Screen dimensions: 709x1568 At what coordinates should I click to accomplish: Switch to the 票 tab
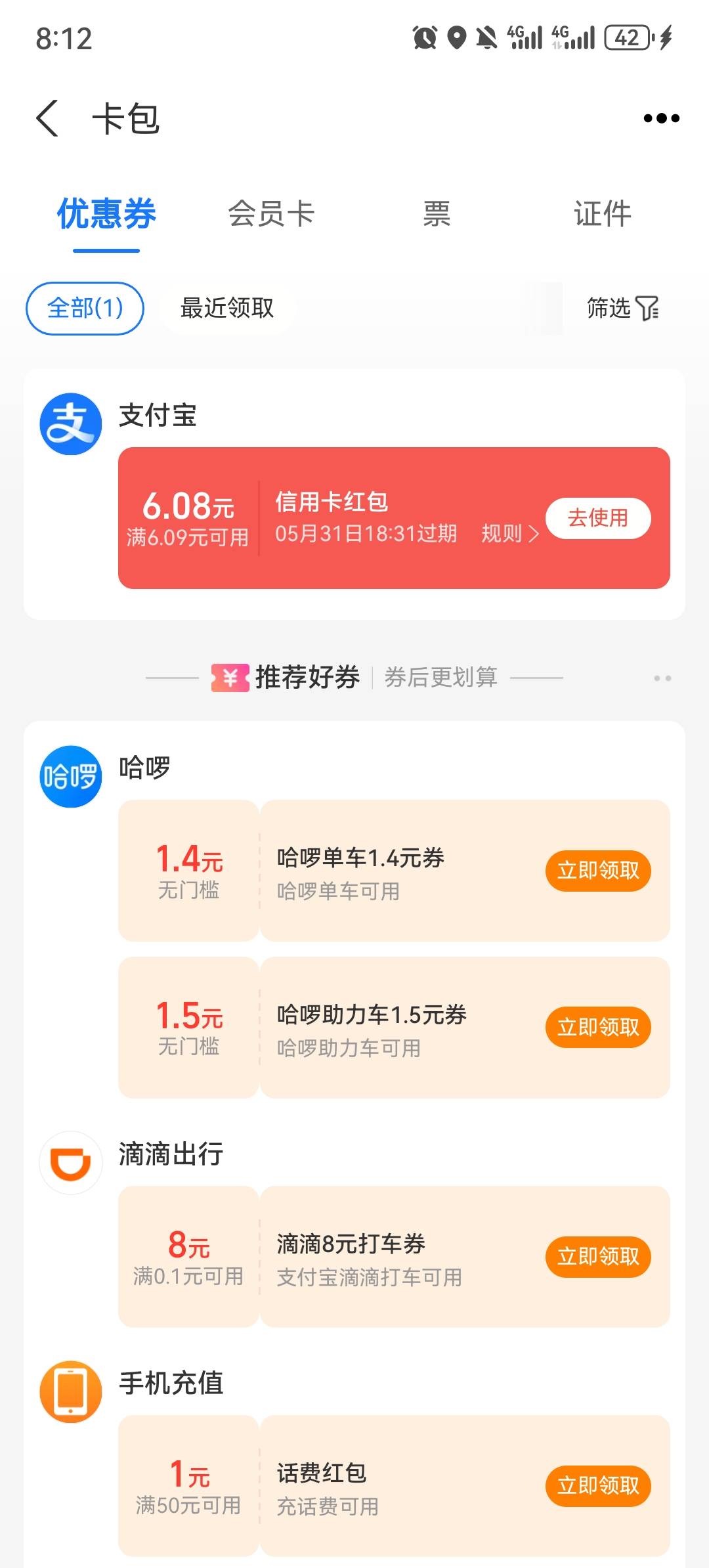coord(437,214)
